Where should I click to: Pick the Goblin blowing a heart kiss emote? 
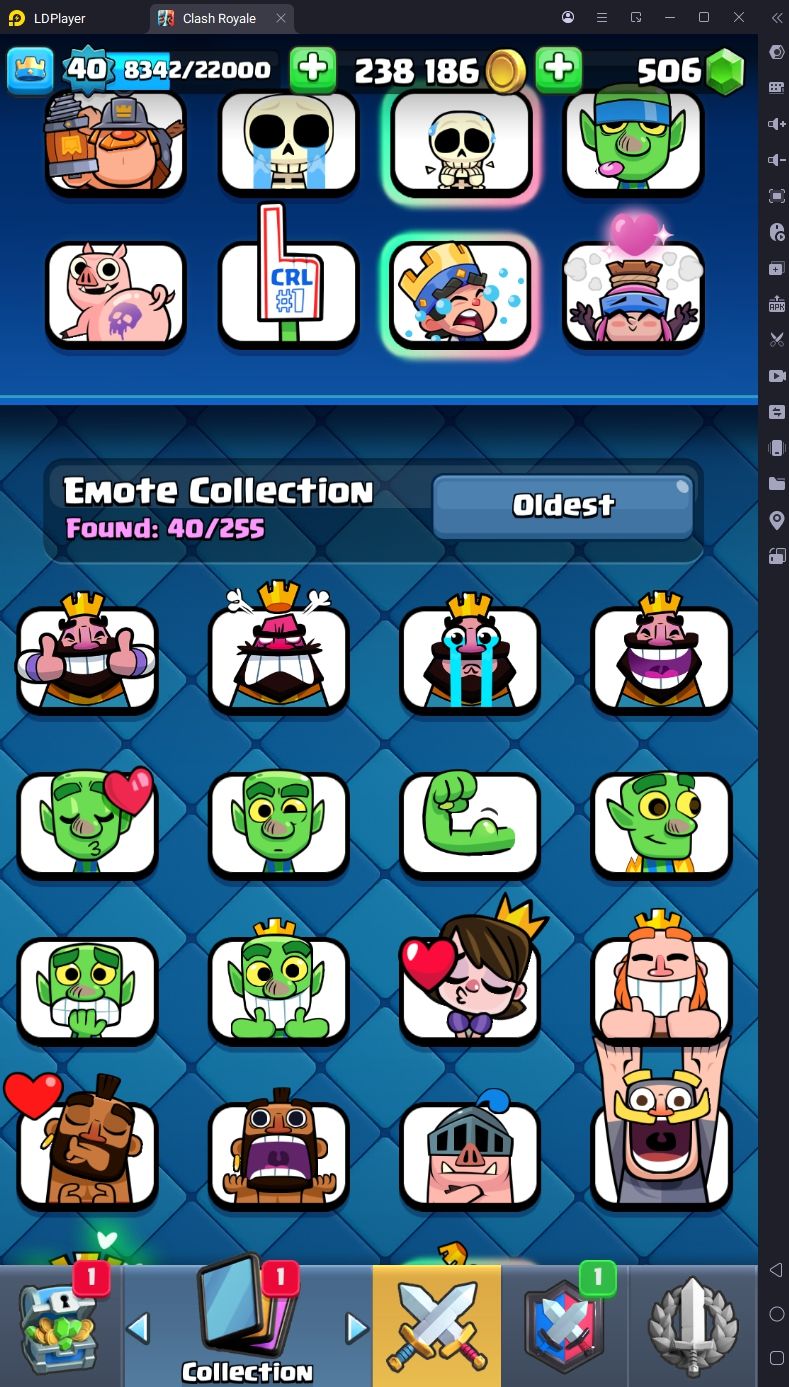click(87, 823)
